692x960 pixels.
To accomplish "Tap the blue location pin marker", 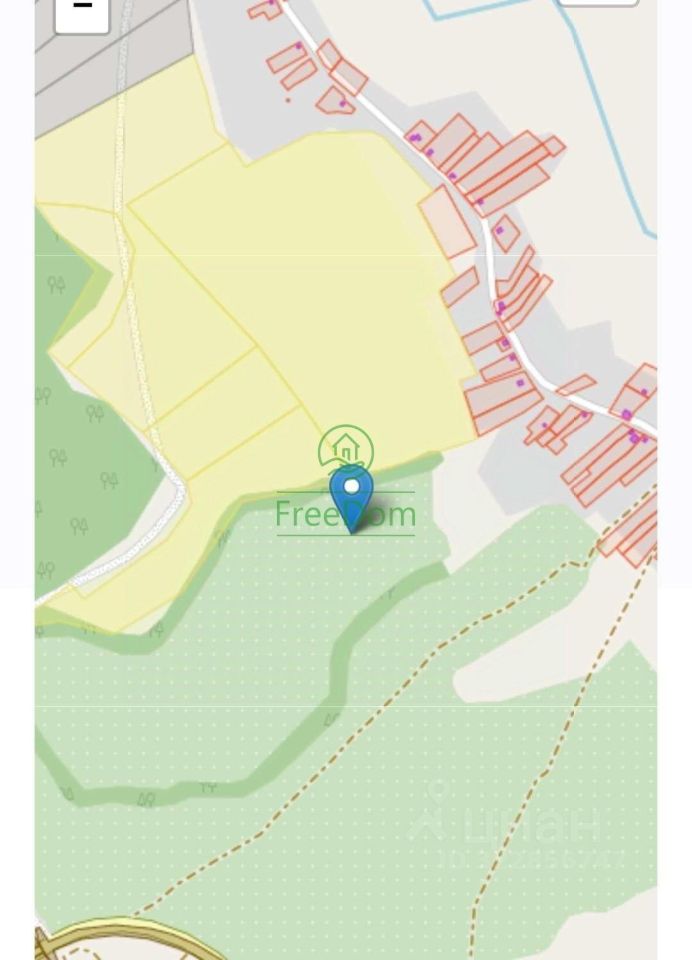I will click(351, 495).
